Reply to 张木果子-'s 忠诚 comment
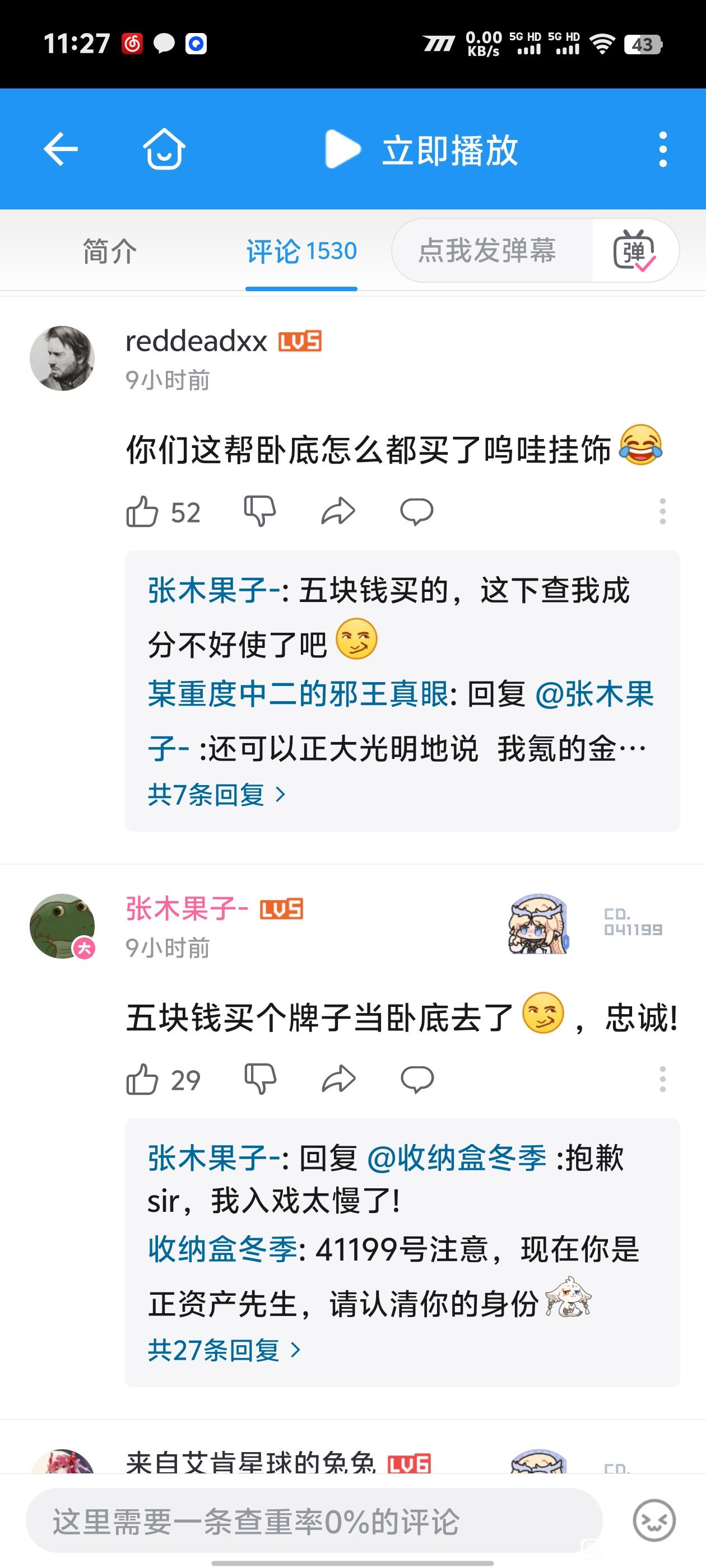706x1568 pixels. click(417, 1080)
